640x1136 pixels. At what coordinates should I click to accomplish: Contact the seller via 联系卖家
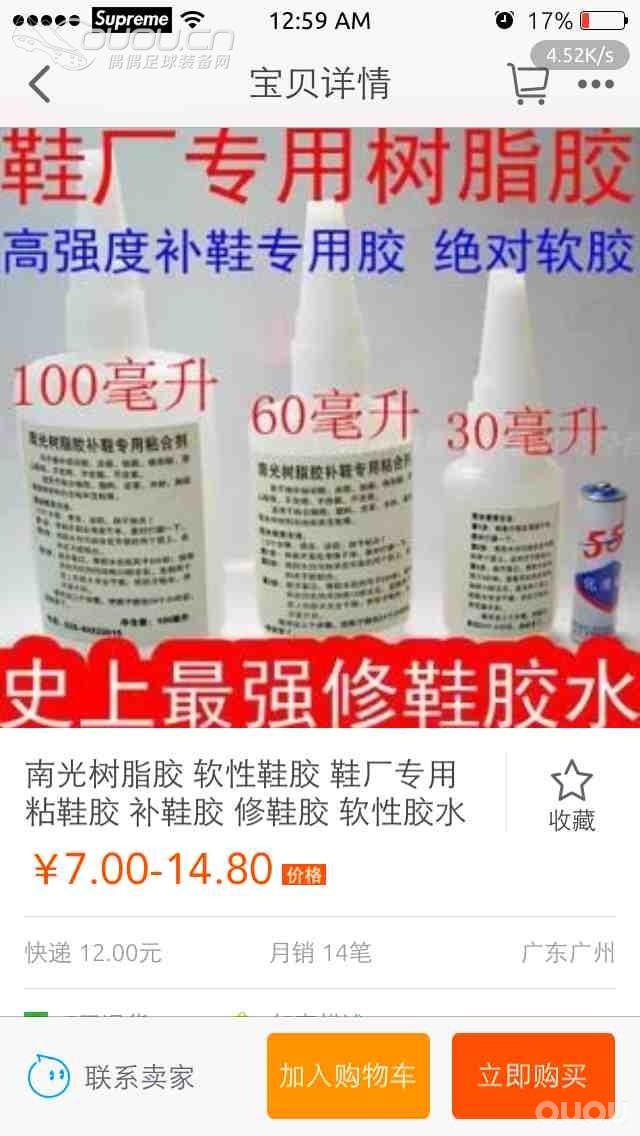(112, 1076)
